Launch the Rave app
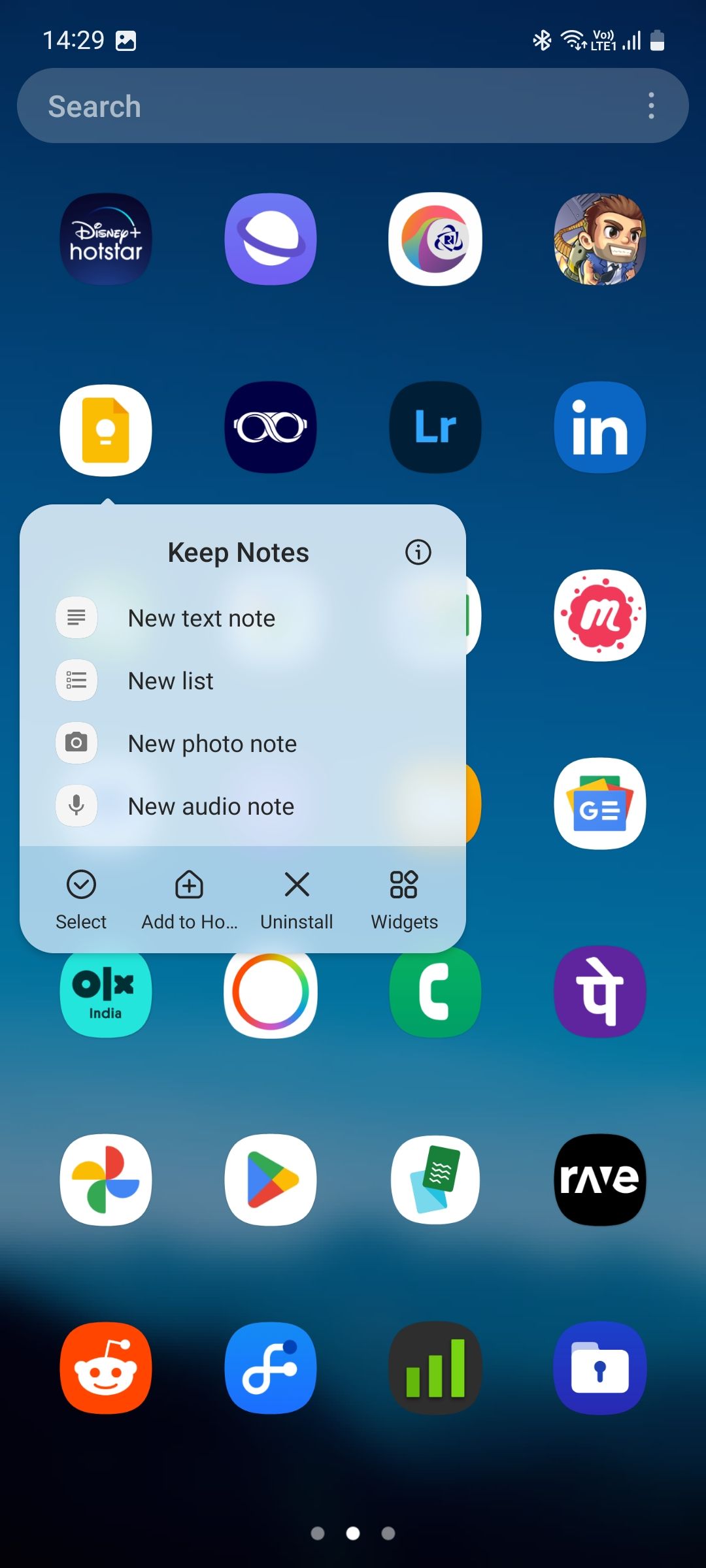 (599, 1180)
